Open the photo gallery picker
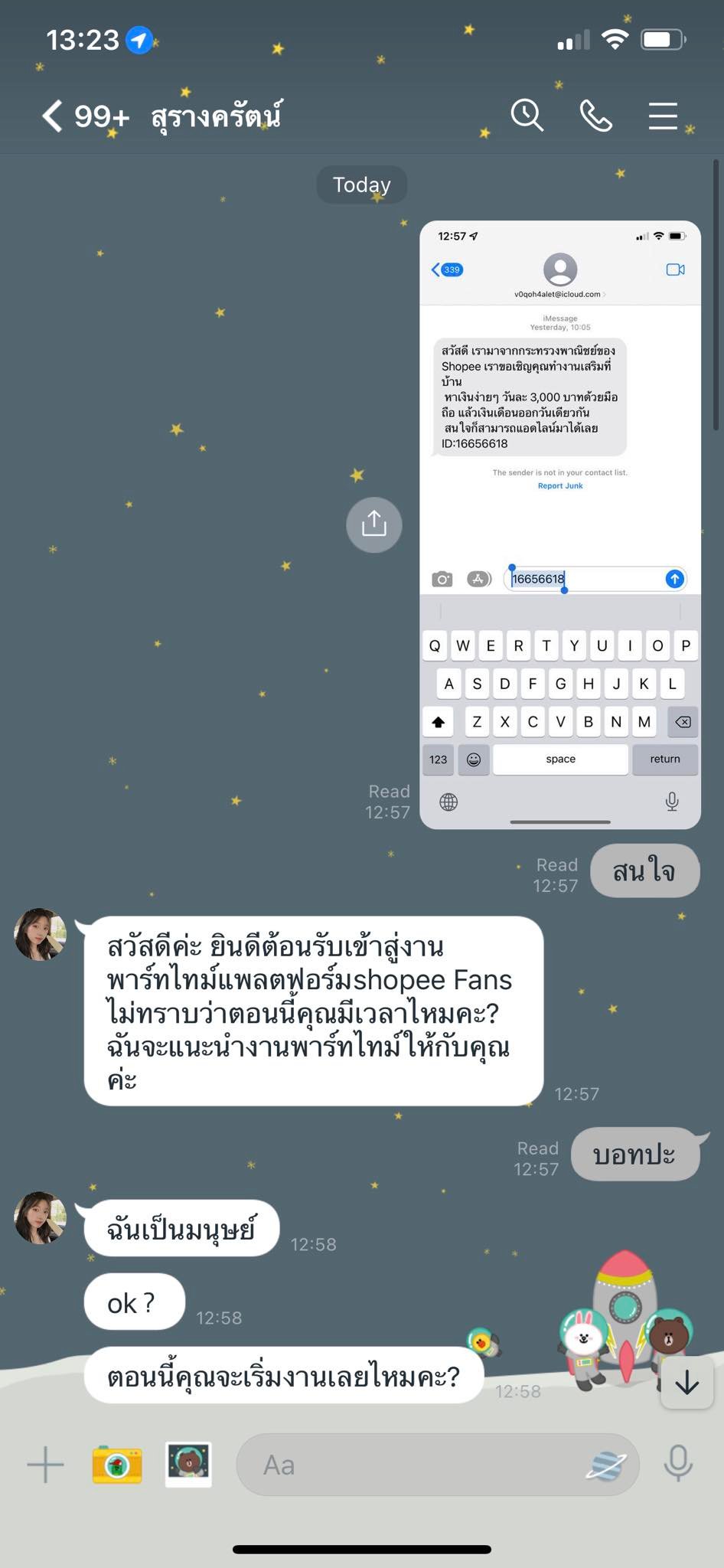This screenshot has width=724, height=1568. (188, 1465)
